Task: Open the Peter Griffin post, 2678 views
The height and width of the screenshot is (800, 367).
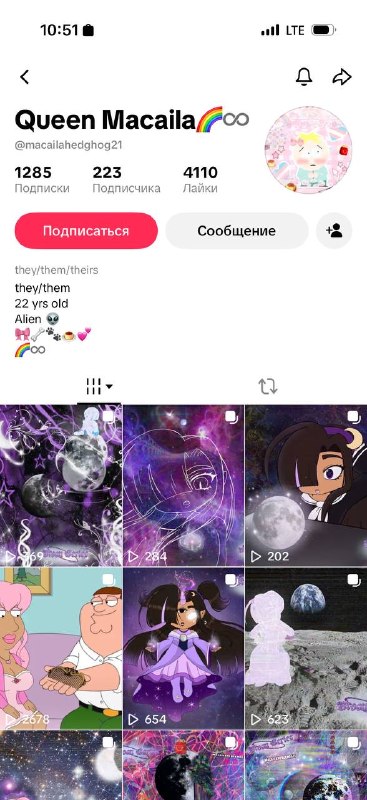Action: [61, 648]
